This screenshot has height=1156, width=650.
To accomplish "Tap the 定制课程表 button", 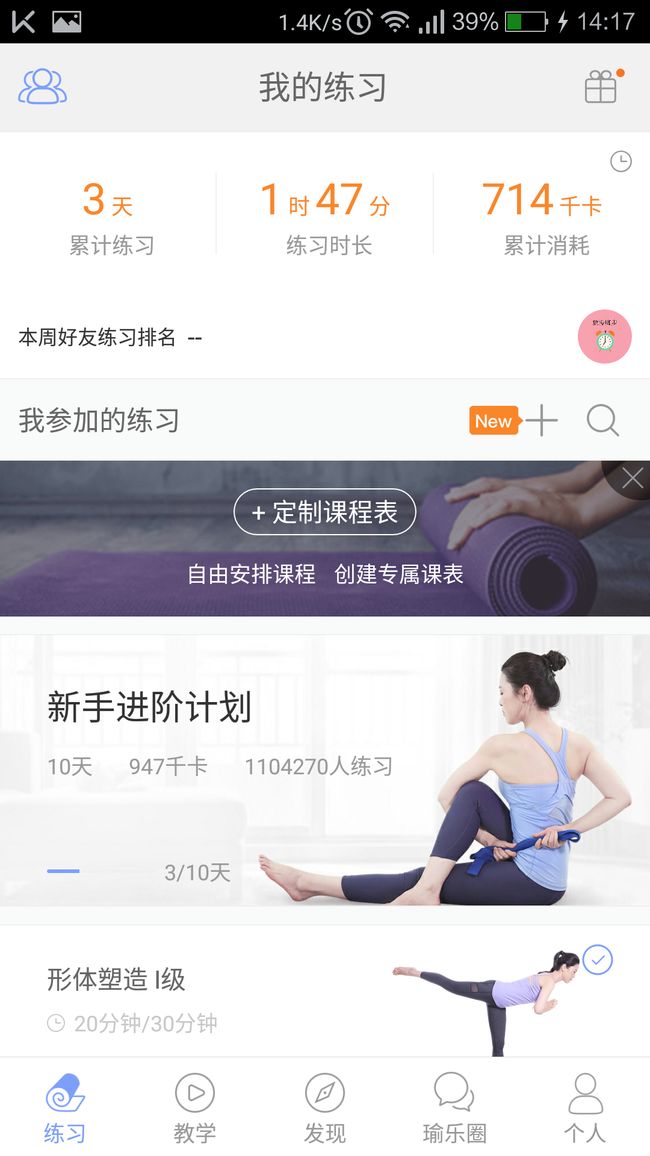I will 325,512.
